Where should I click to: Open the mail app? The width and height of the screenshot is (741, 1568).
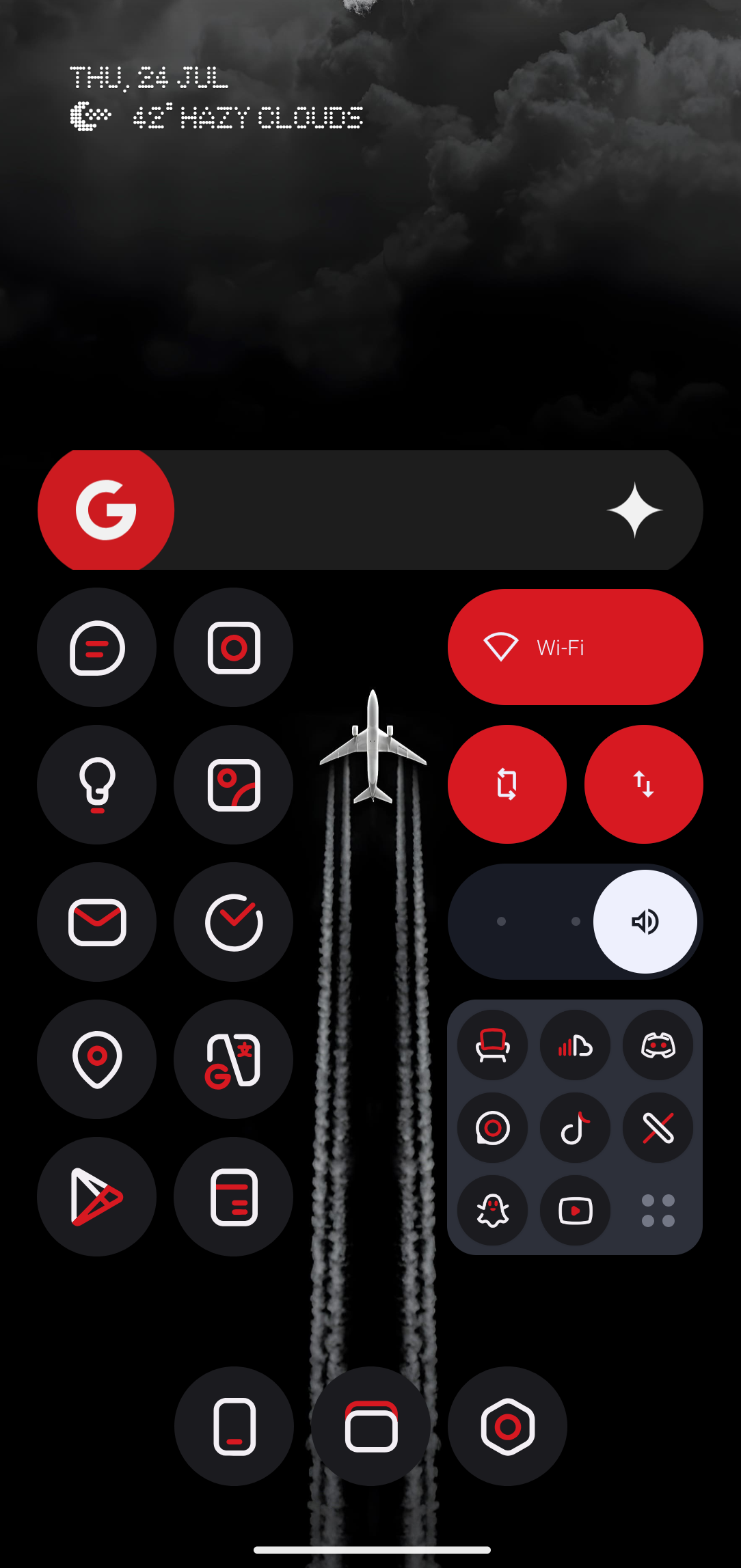(x=96, y=922)
